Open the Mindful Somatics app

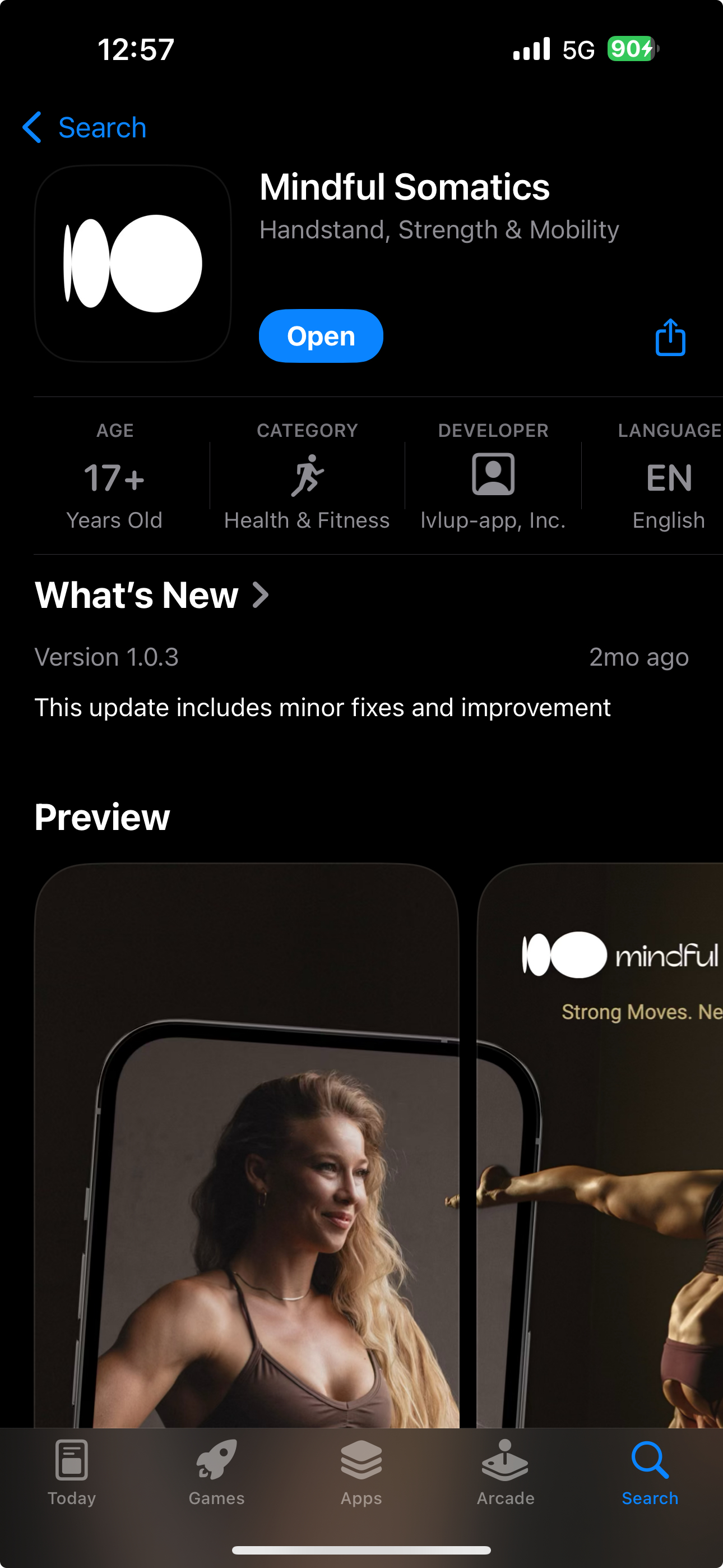point(321,336)
